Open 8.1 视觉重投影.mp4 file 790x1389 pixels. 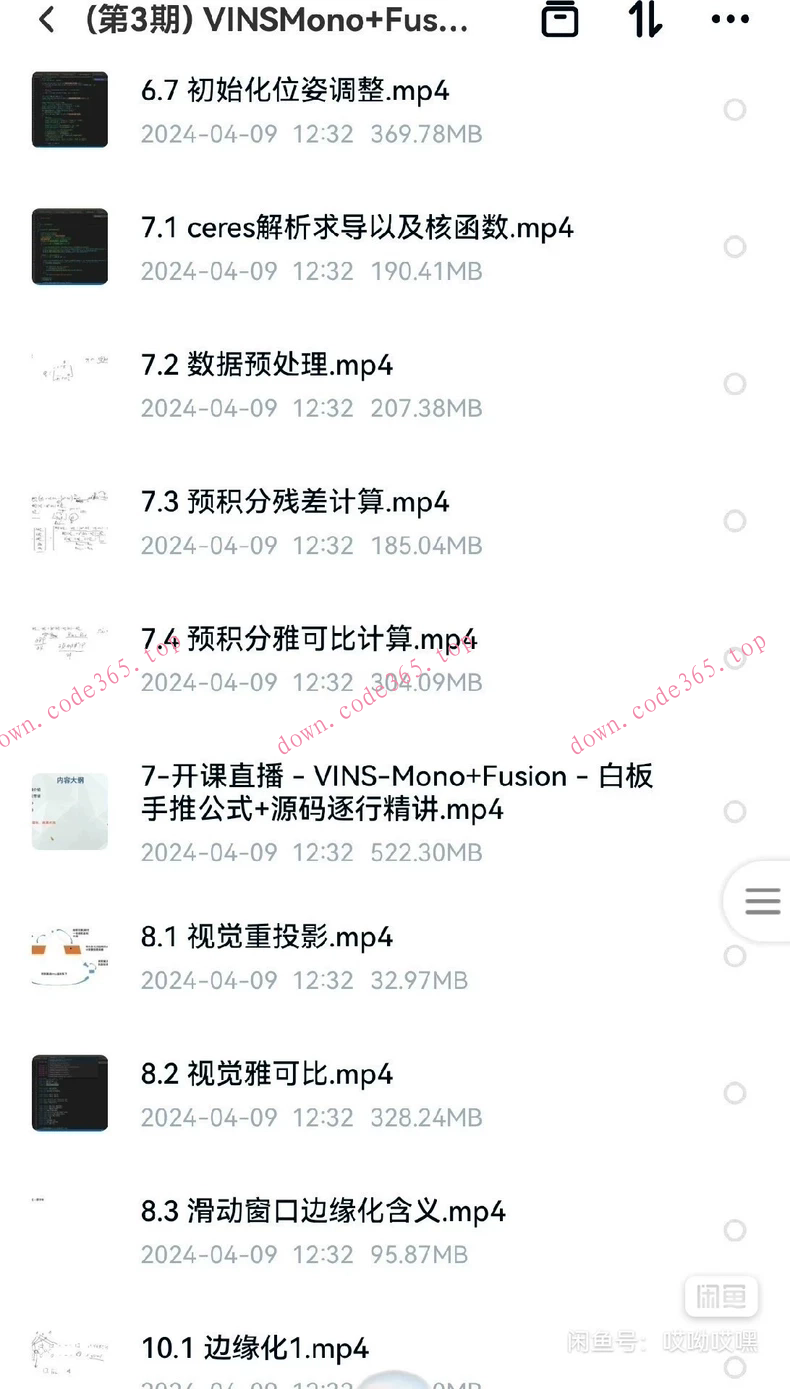coord(266,937)
